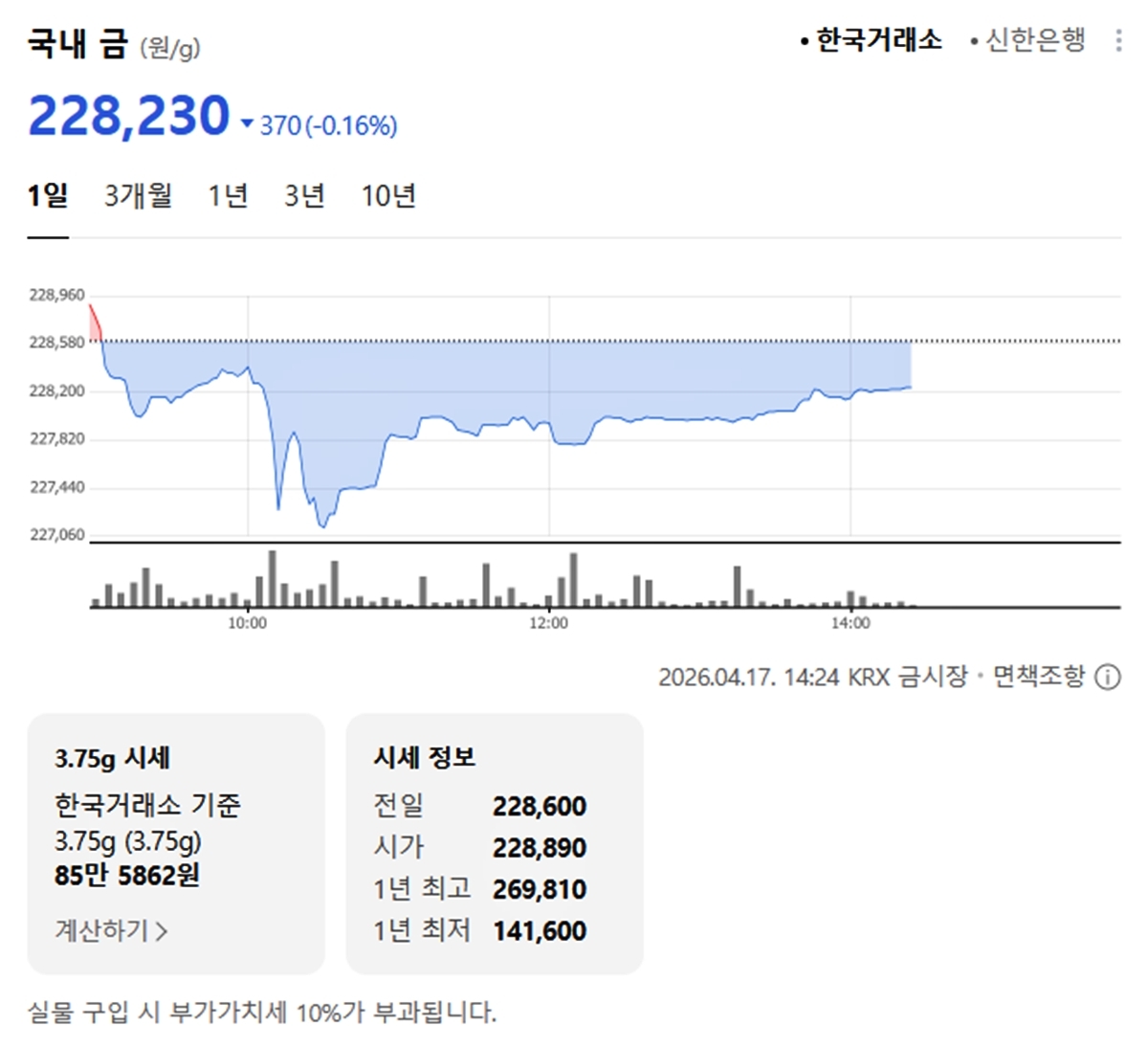1148x1048 pixels.
Task: Open the three-dot overflow menu
Action: pos(1118,40)
